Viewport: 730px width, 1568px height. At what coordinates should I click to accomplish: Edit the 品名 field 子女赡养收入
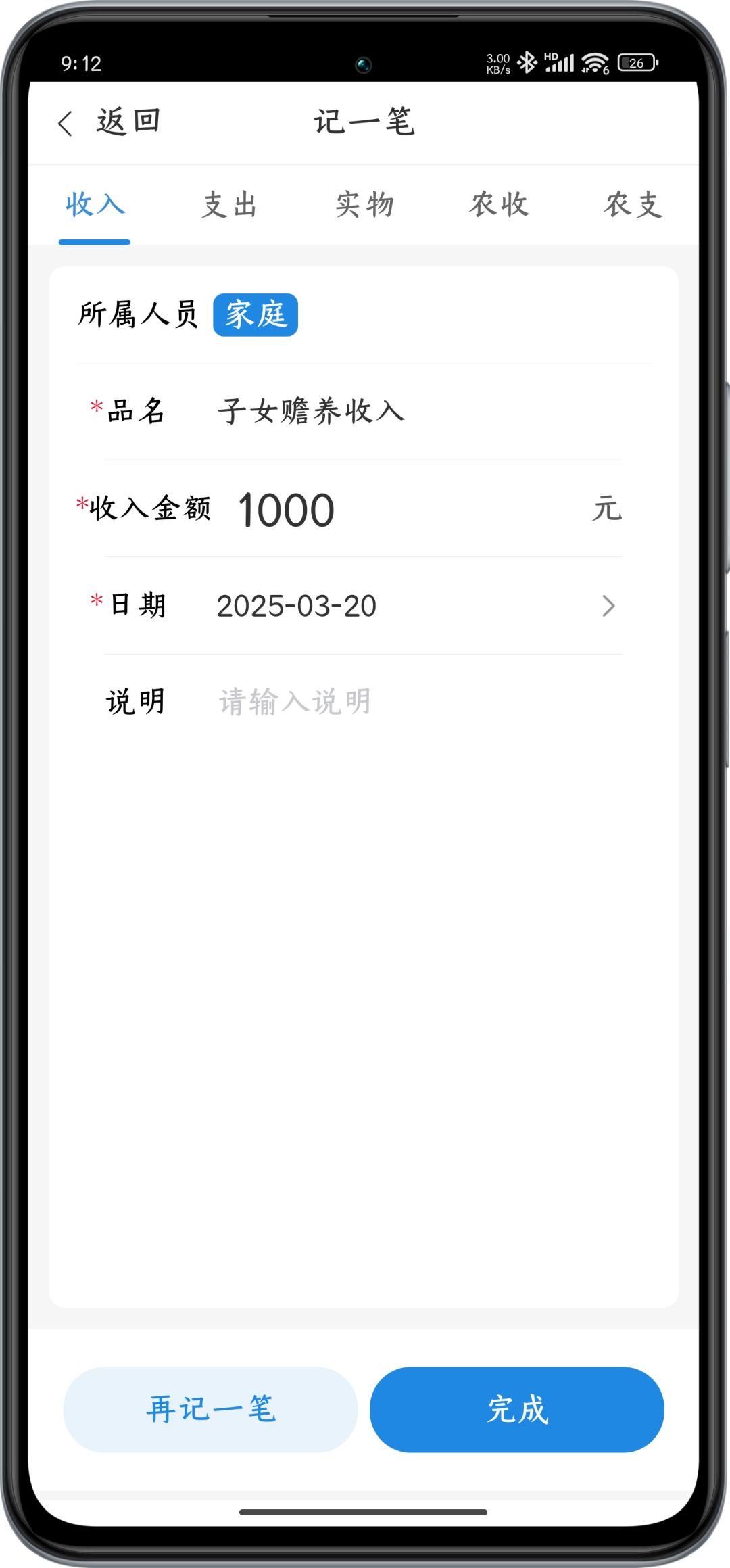point(364,411)
